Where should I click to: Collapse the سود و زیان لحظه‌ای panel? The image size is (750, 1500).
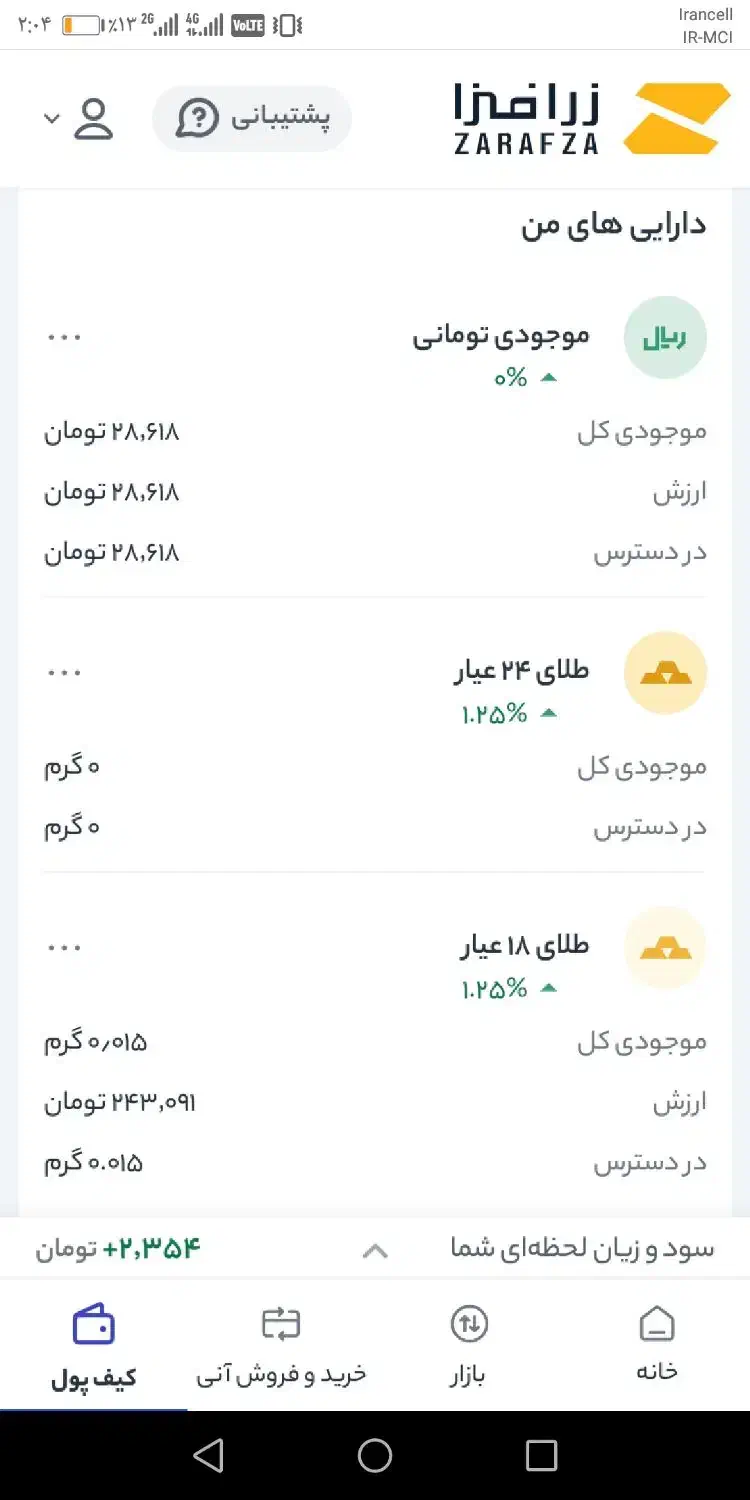coord(375,1249)
